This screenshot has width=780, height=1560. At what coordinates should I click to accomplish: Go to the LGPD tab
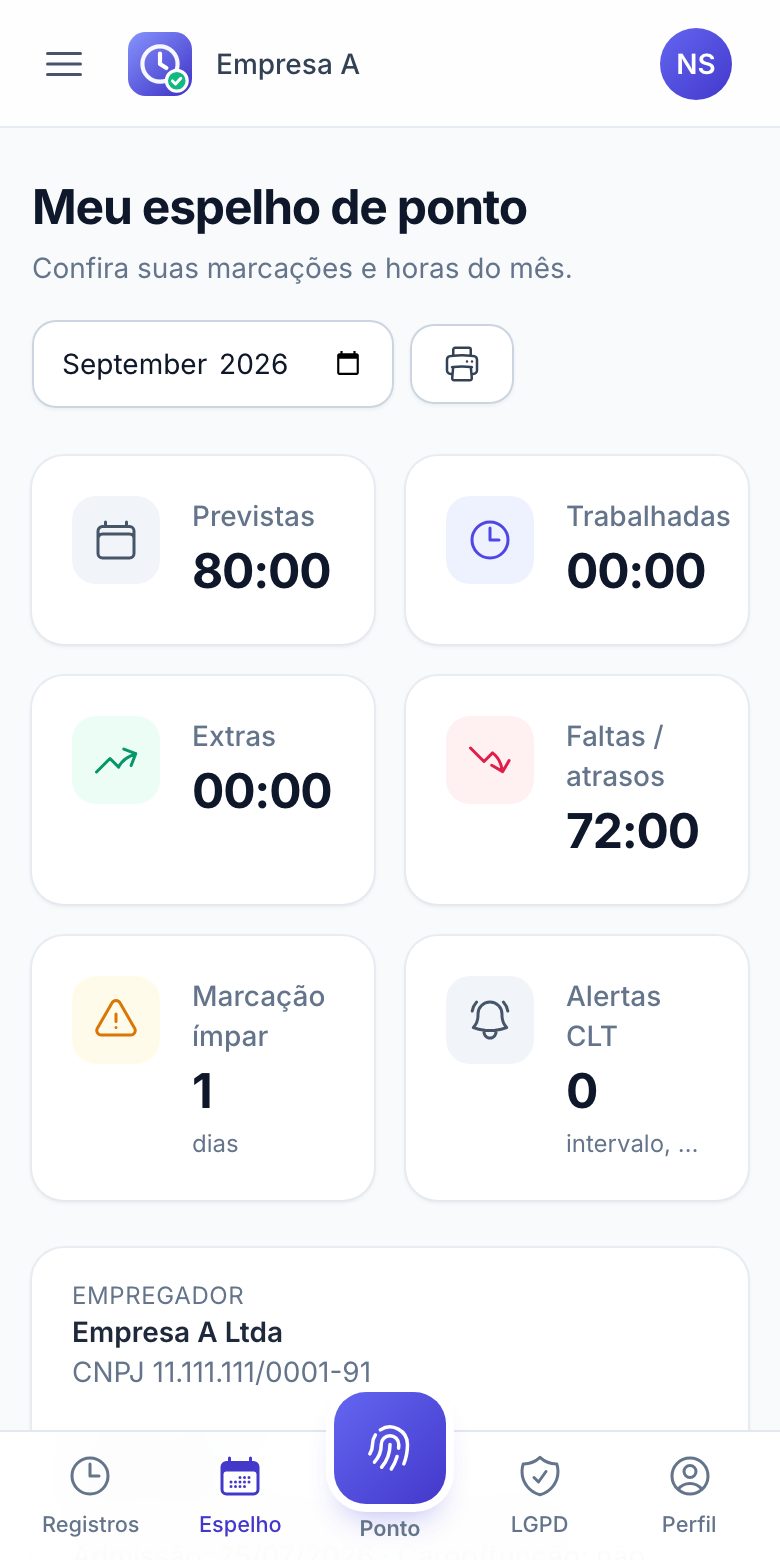[x=540, y=1496]
